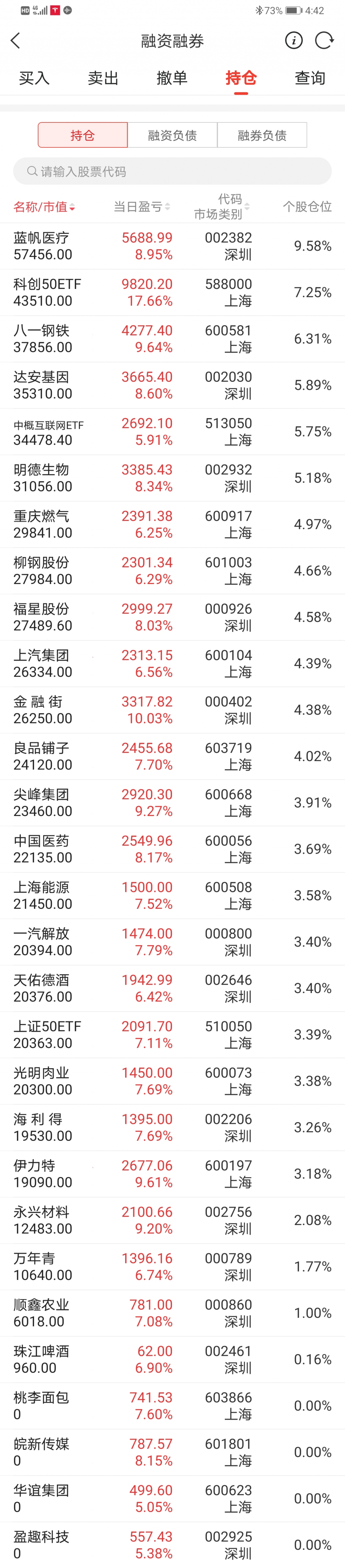View 中概互联网ETF position details
Viewport: 345px width, 1568px height.
click(172, 432)
